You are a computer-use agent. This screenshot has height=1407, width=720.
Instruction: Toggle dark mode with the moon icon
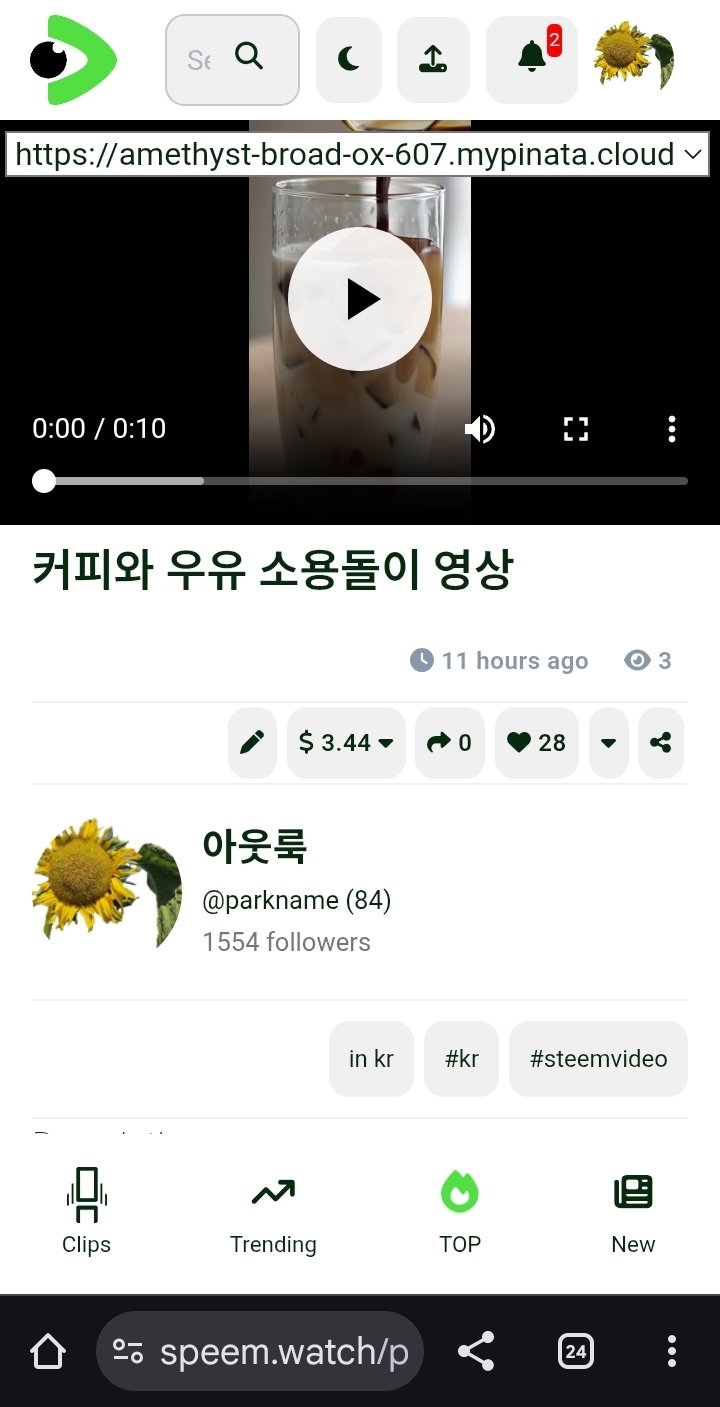pyautogui.click(x=348, y=59)
